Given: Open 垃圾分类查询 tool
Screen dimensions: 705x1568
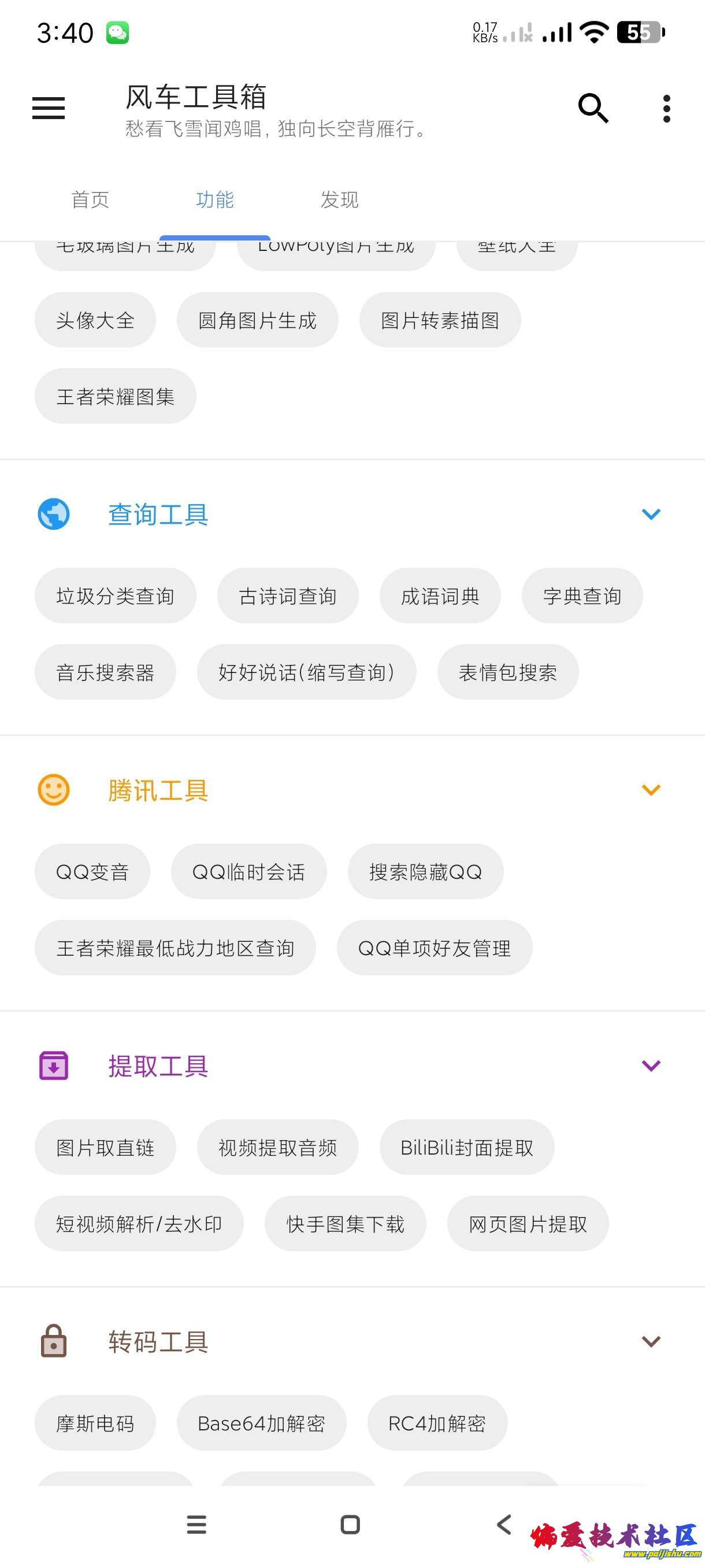Looking at the screenshot, I should pos(115,596).
